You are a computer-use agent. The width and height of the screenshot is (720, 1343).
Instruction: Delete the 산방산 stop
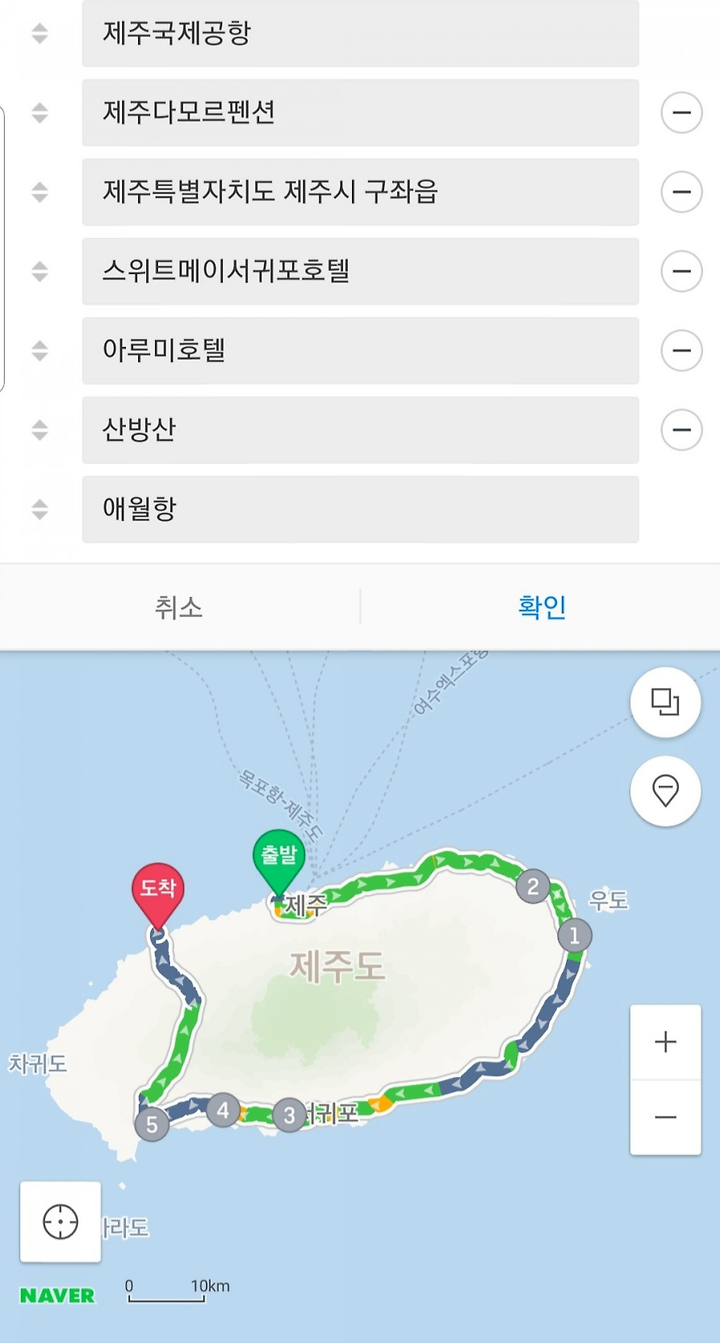[682, 430]
